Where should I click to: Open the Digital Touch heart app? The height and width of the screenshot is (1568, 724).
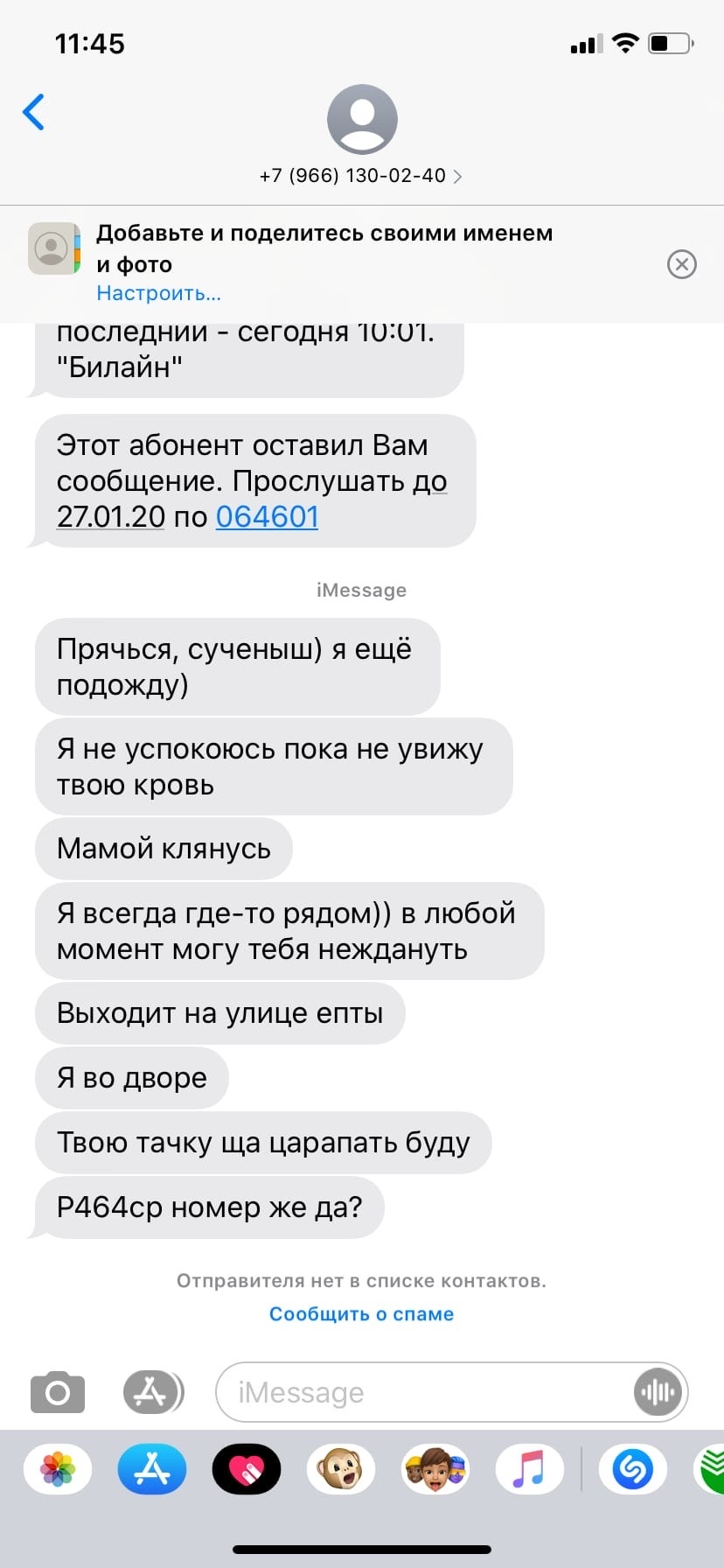point(247,1469)
